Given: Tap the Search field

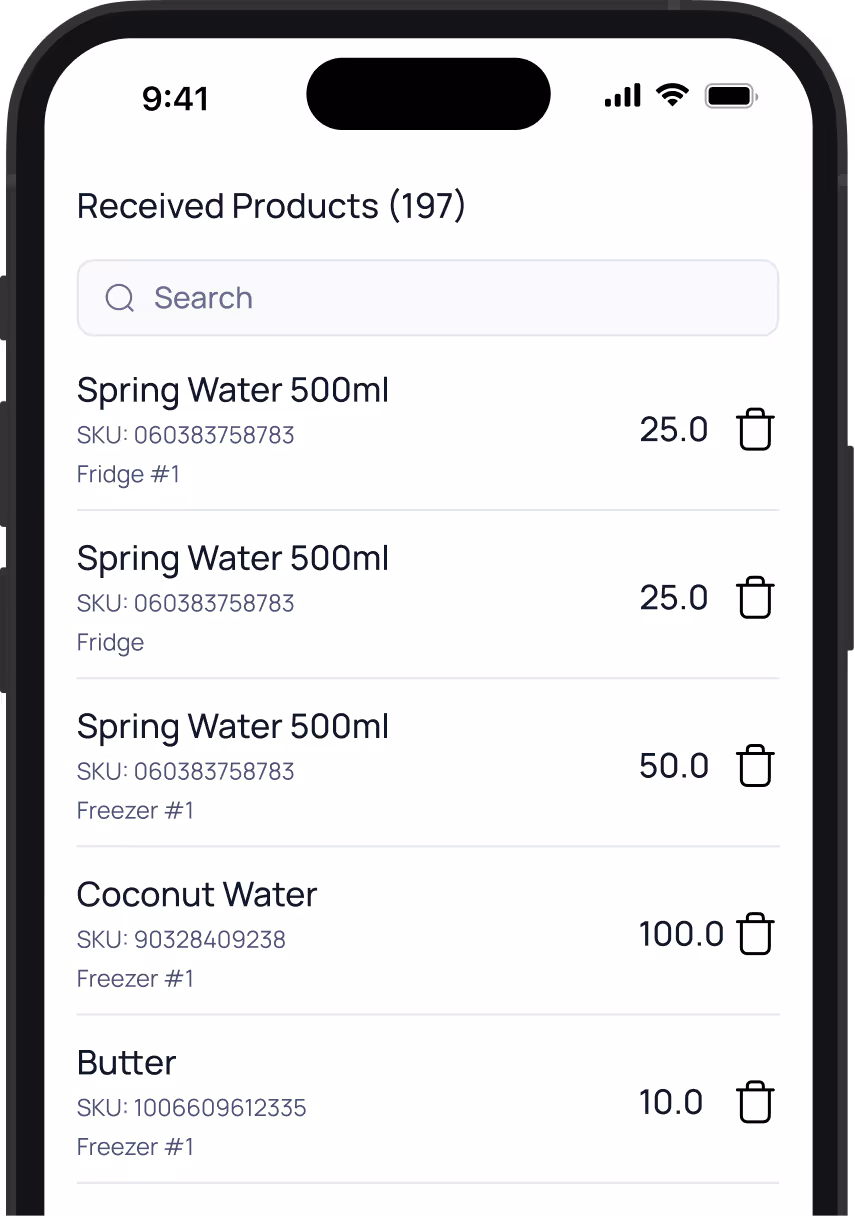Looking at the screenshot, I should point(427,298).
